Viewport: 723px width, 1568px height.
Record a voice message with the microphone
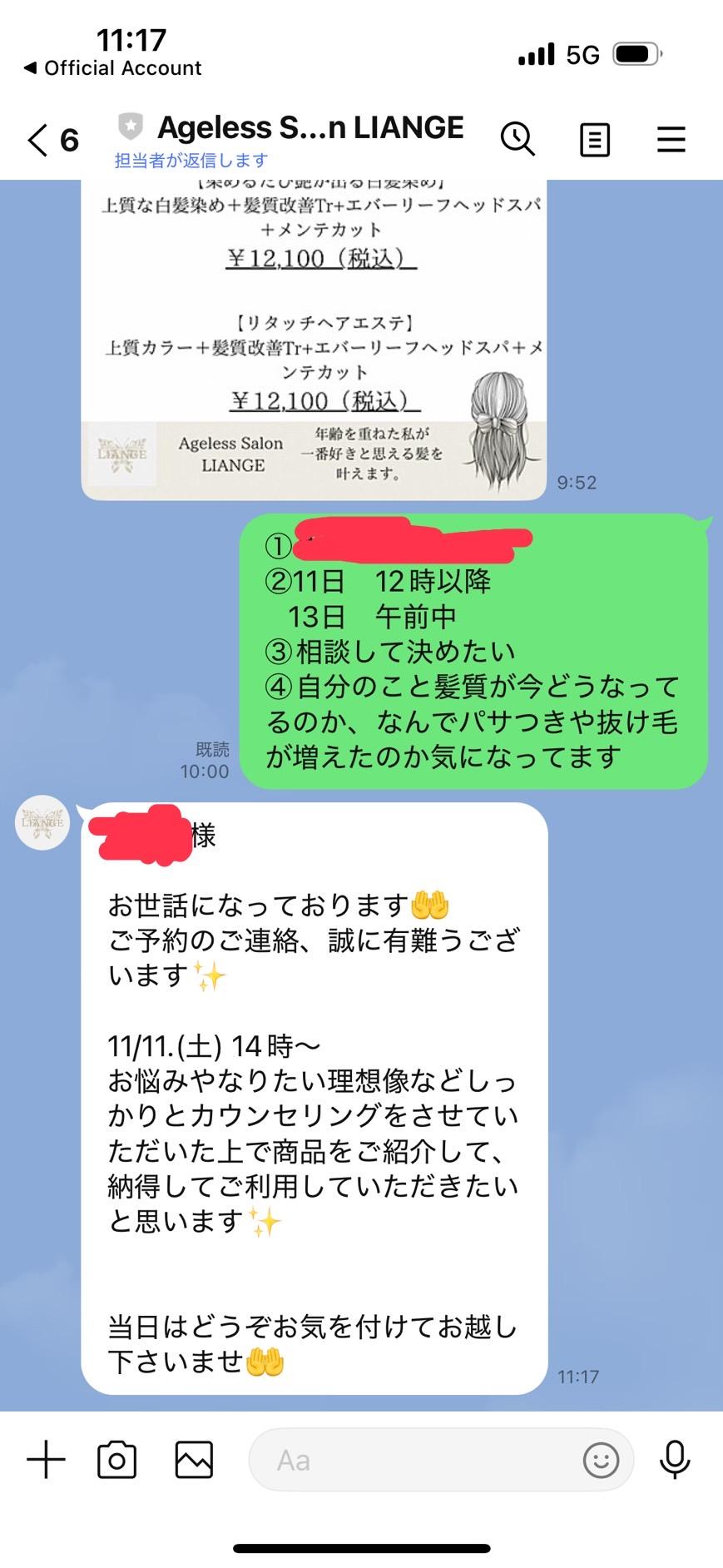coord(674,1459)
